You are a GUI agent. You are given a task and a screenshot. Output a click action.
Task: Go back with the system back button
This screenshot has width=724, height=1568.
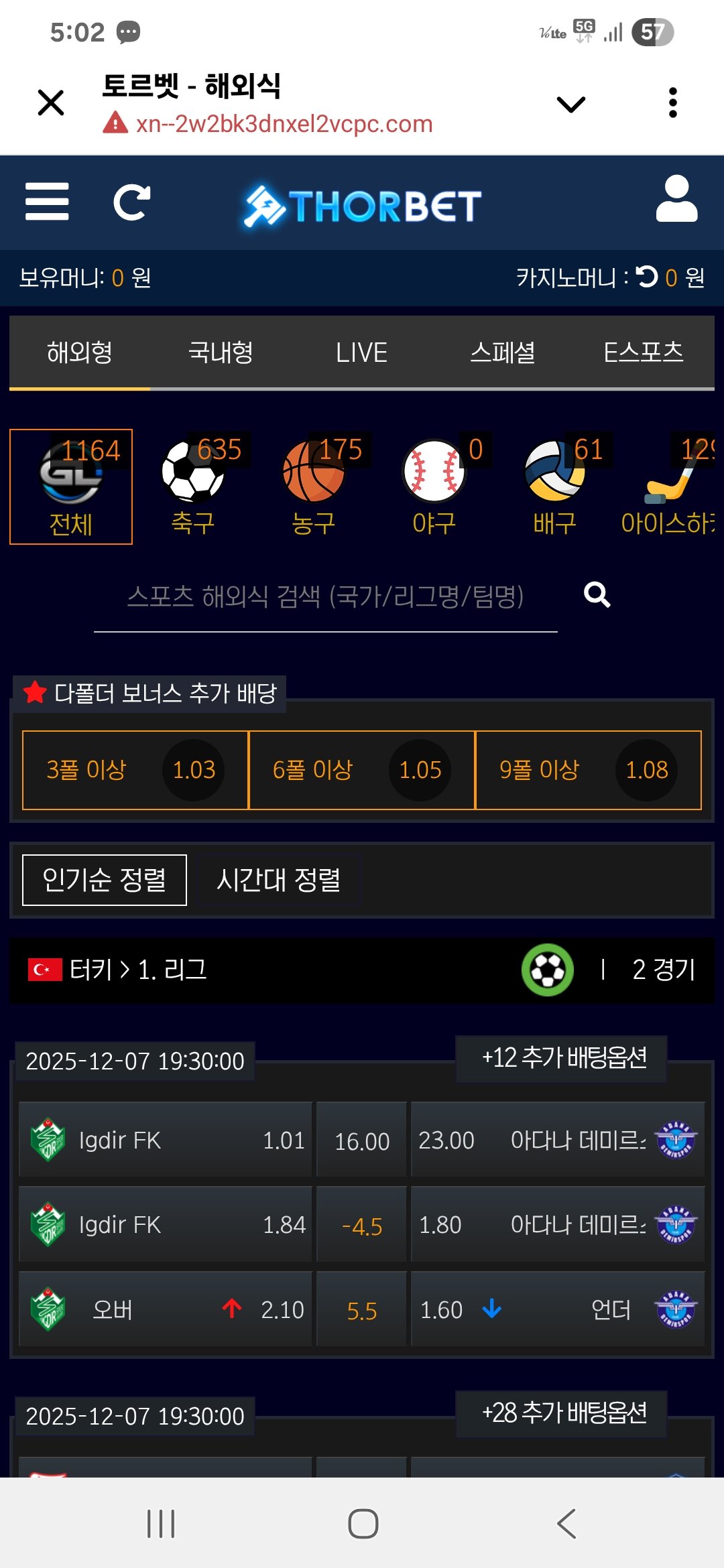pos(566,1523)
